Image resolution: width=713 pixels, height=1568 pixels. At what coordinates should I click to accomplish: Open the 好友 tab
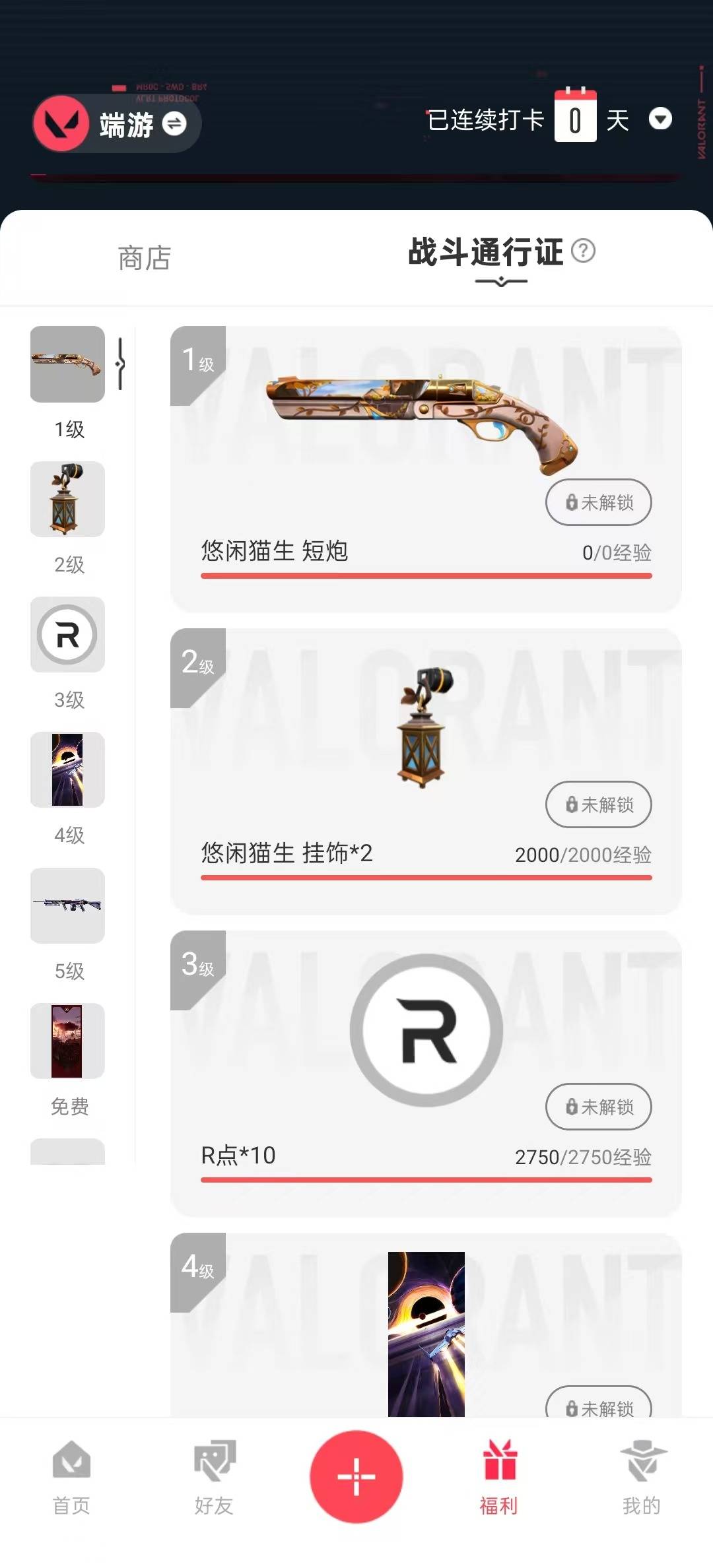(x=214, y=1478)
